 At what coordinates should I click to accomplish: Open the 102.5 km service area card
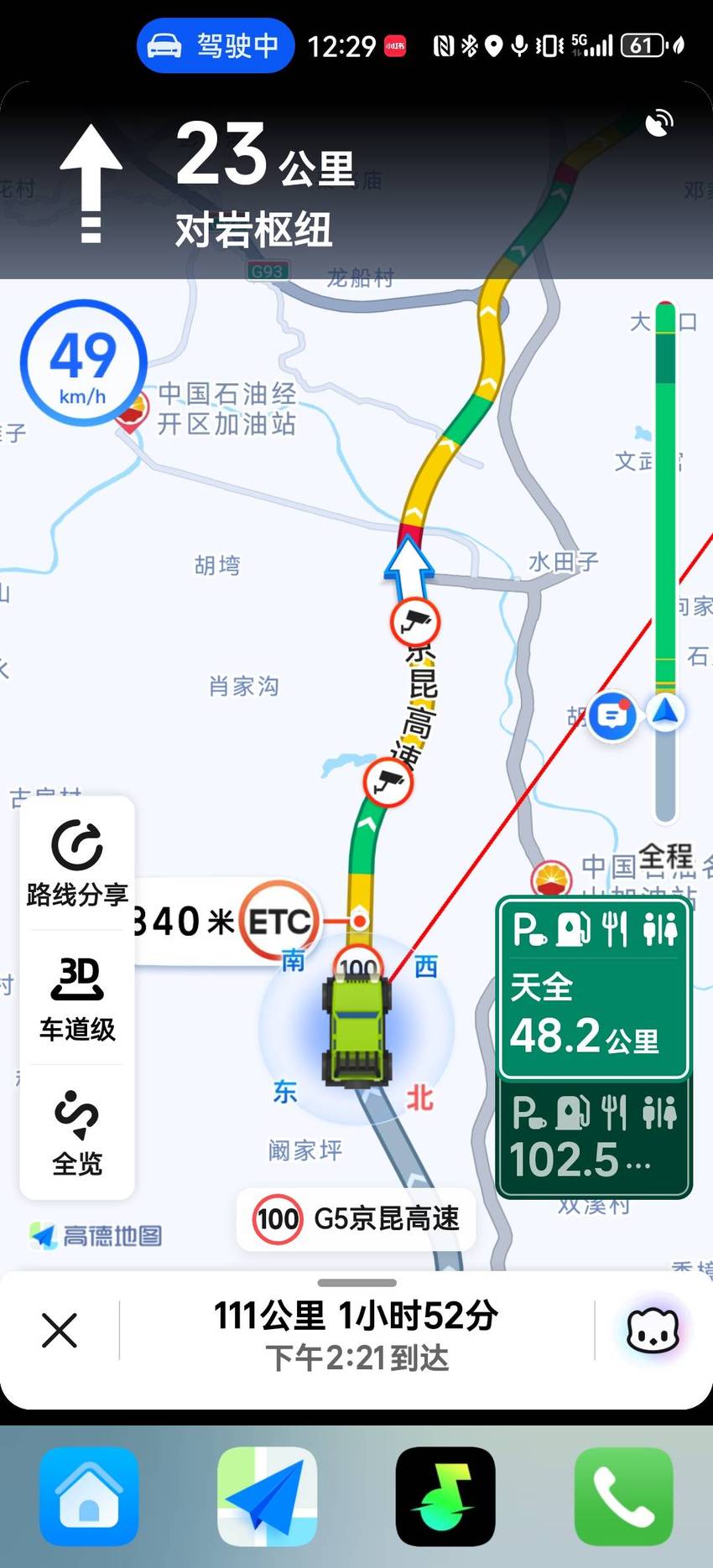click(594, 1138)
